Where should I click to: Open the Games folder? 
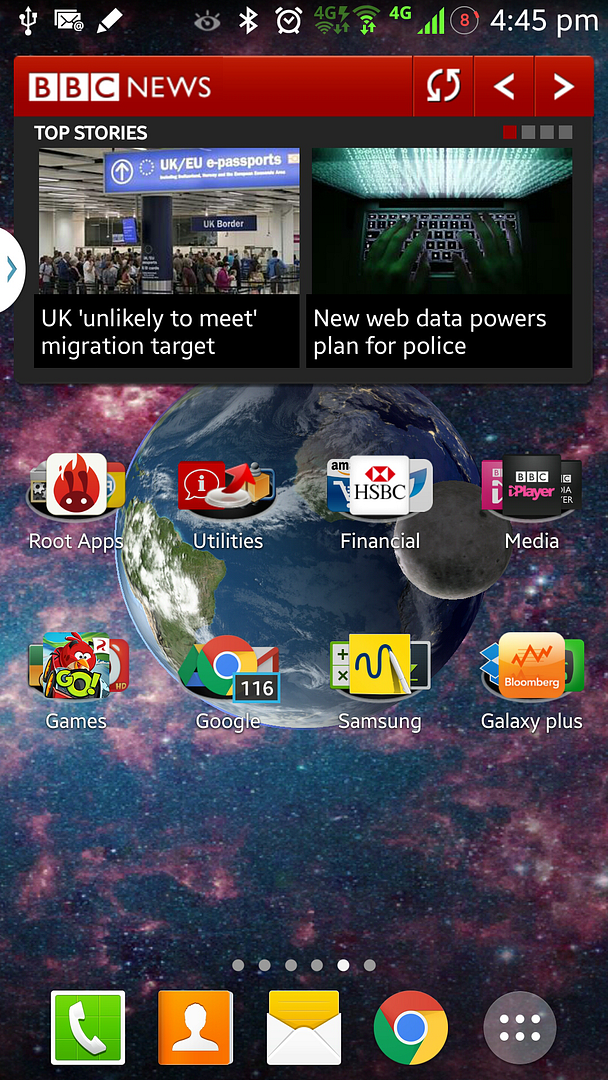[x=76, y=668]
